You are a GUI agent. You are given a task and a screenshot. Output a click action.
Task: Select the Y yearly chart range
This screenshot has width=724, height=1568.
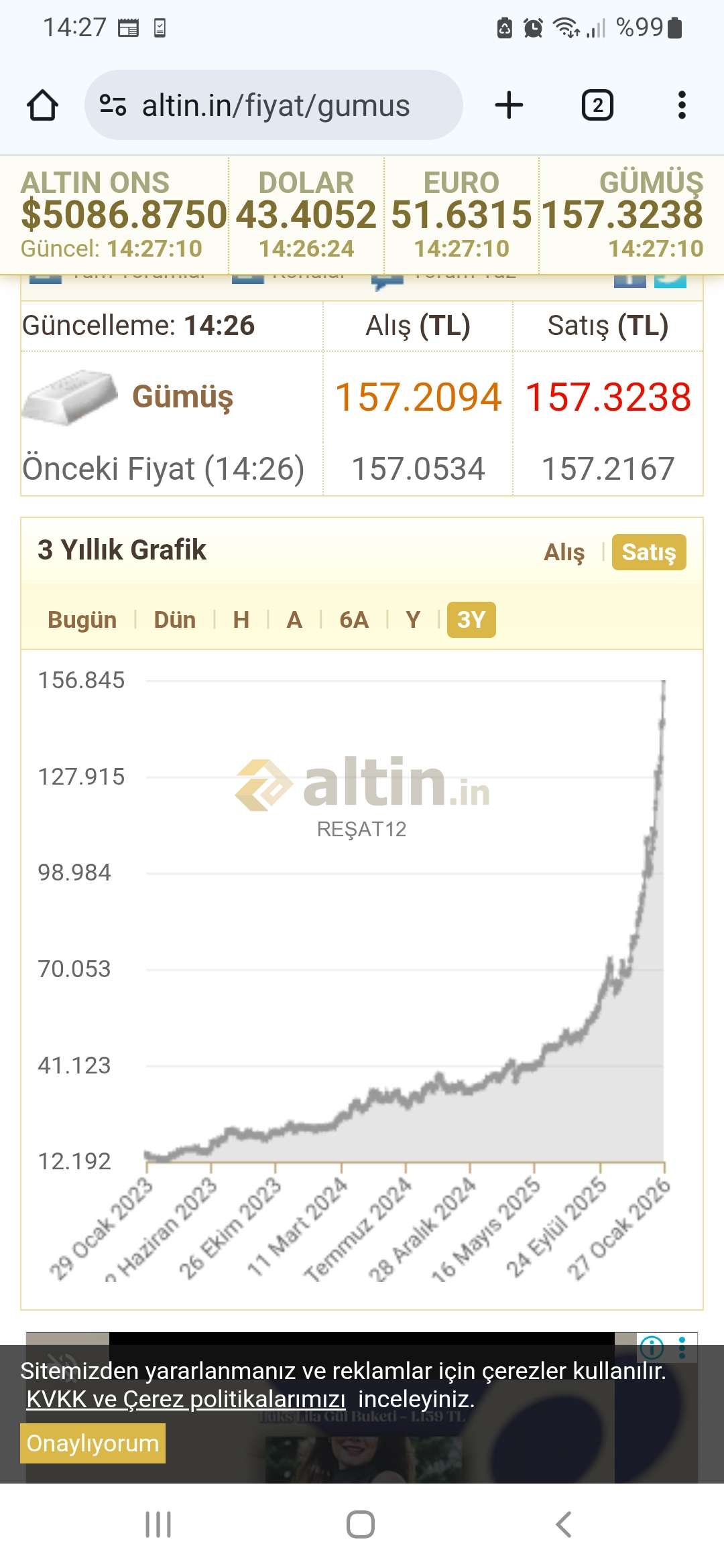tap(413, 620)
